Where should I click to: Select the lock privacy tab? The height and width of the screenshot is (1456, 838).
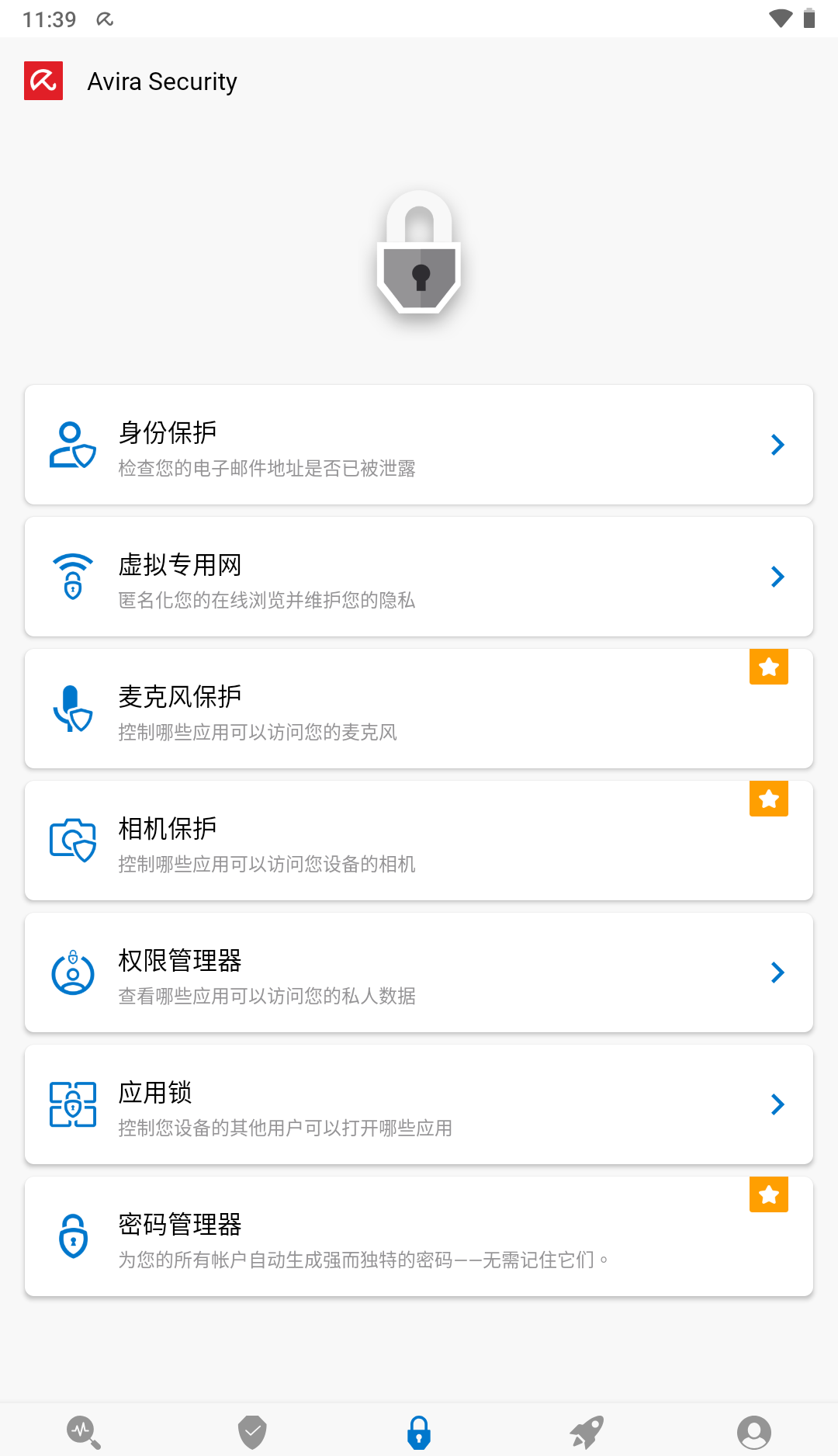tap(419, 1432)
